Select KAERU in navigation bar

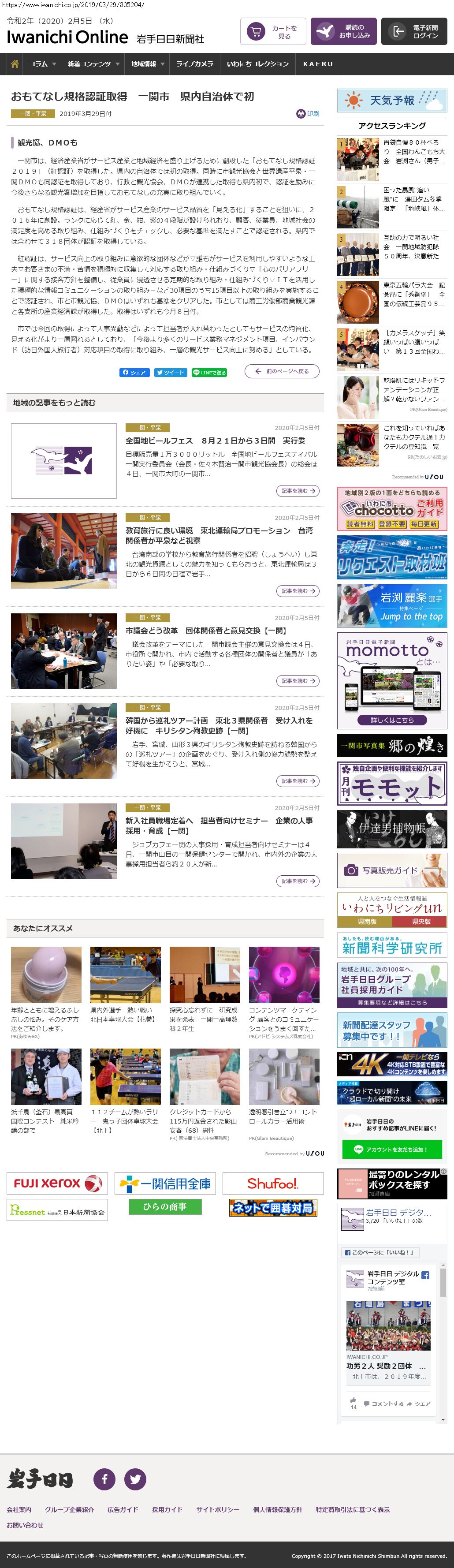pos(318,64)
